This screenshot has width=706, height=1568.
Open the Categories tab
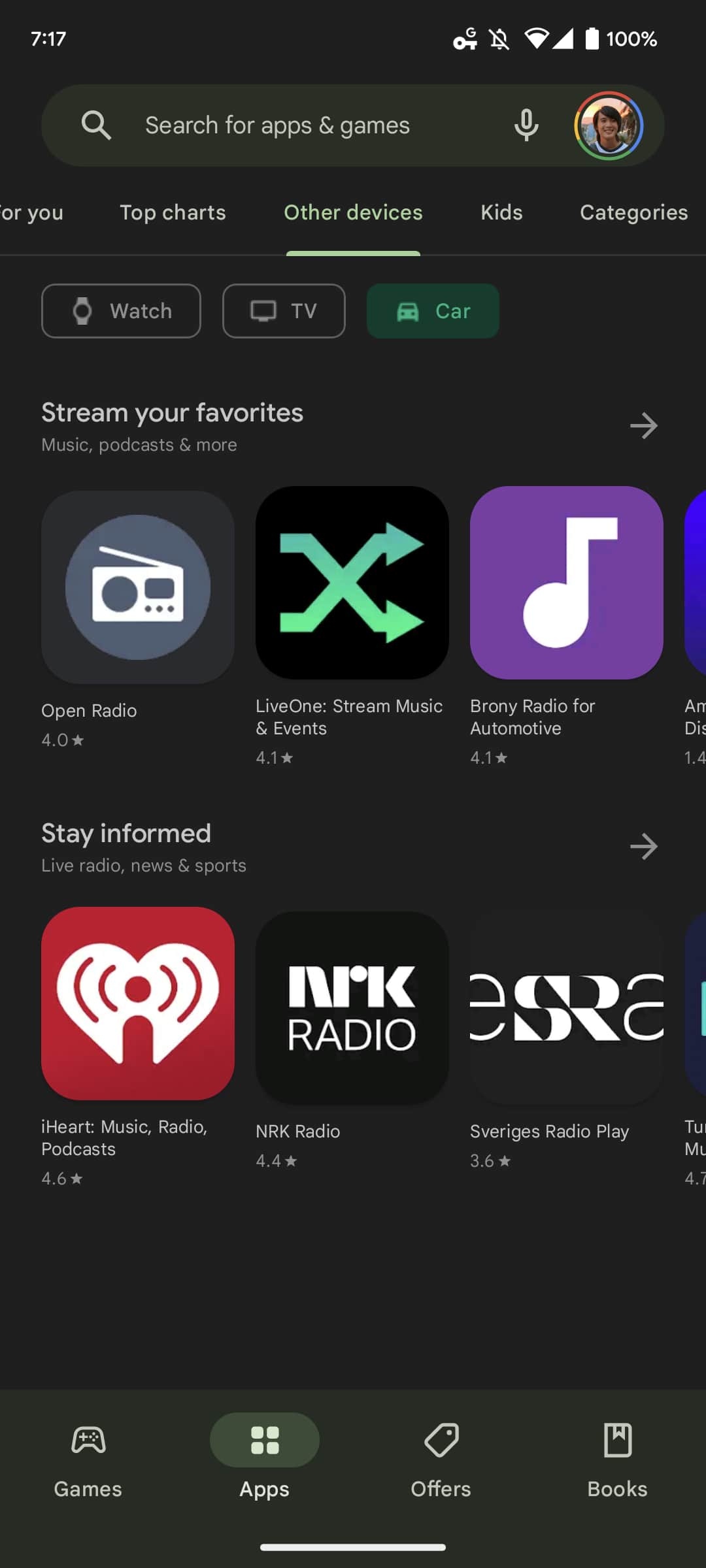pos(633,213)
